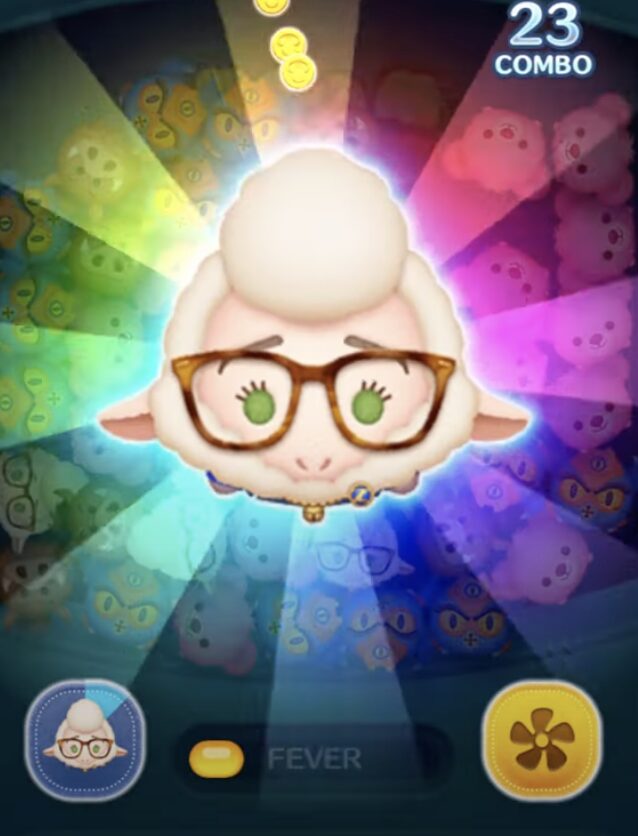Activate the sheep Tsum skill button
The width and height of the screenshot is (638, 836).
pyautogui.click(x=85, y=738)
